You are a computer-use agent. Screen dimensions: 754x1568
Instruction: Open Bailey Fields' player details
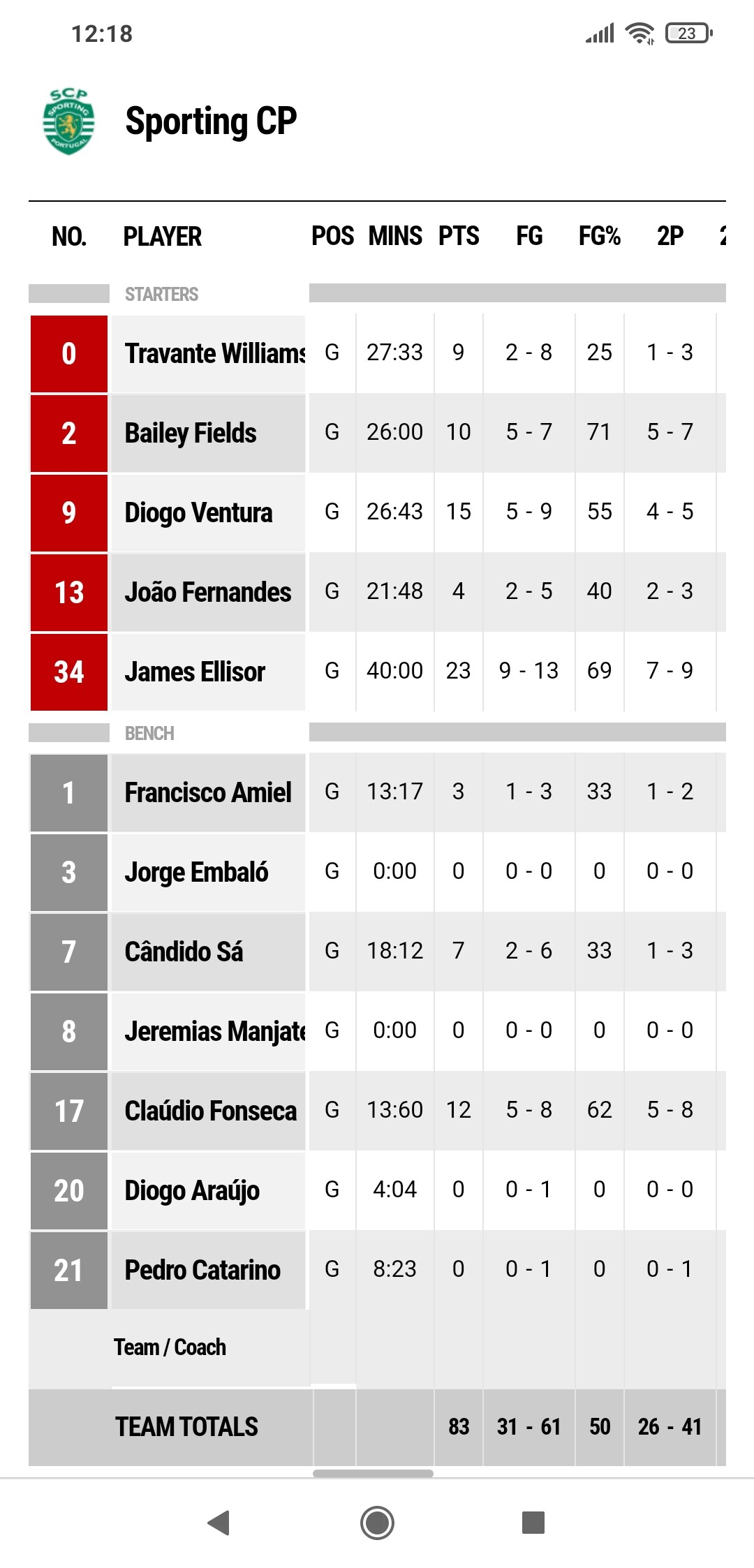tap(191, 433)
